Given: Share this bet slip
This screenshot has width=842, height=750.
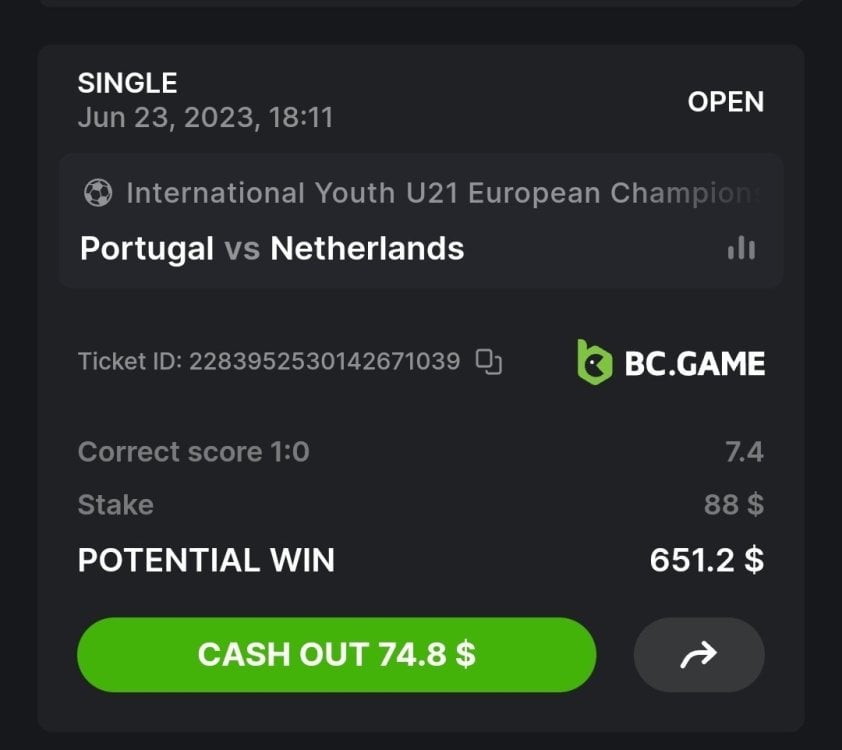Looking at the screenshot, I should click(x=699, y=655).
